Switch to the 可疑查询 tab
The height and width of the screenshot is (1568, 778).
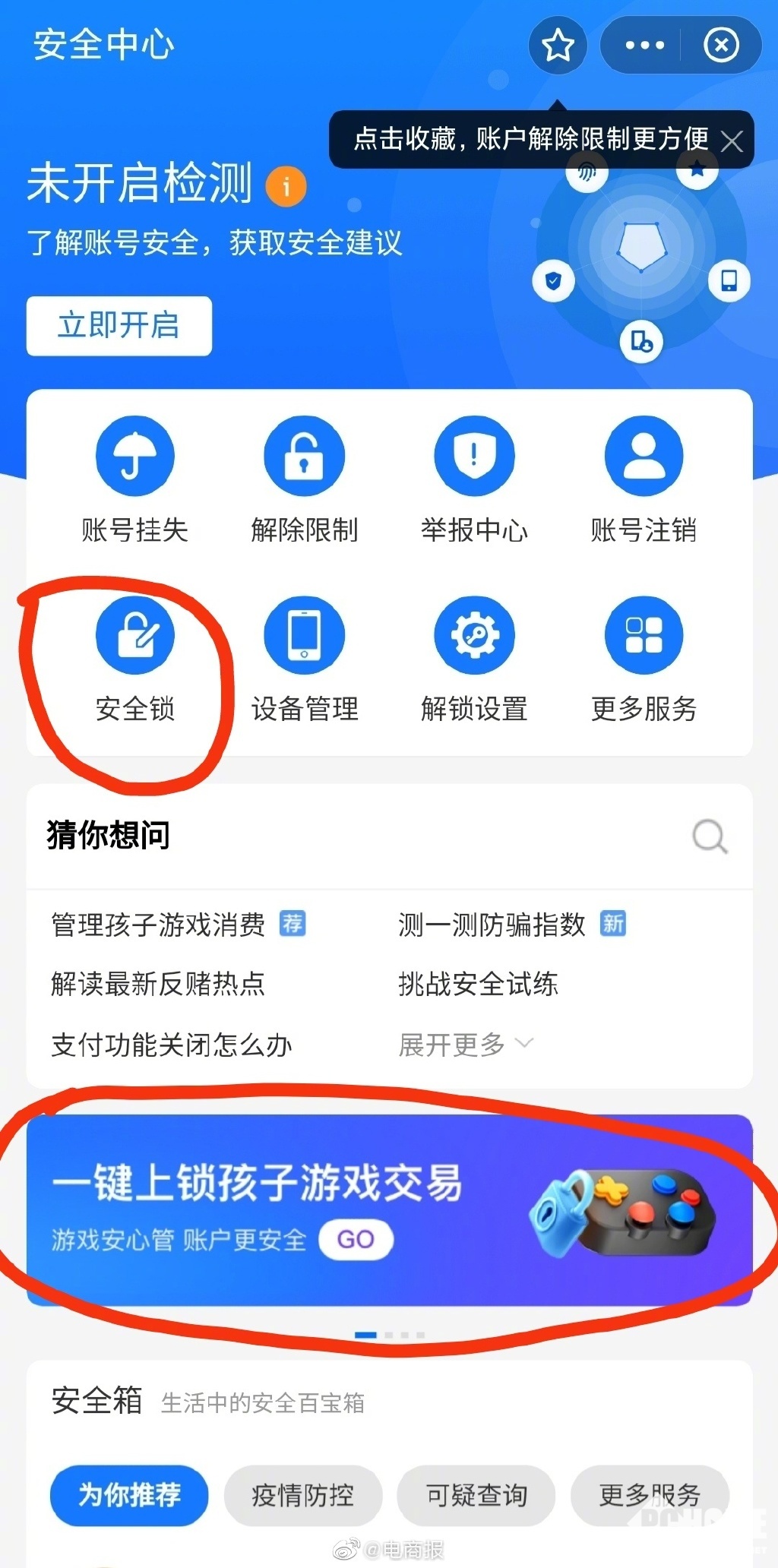476,1495
